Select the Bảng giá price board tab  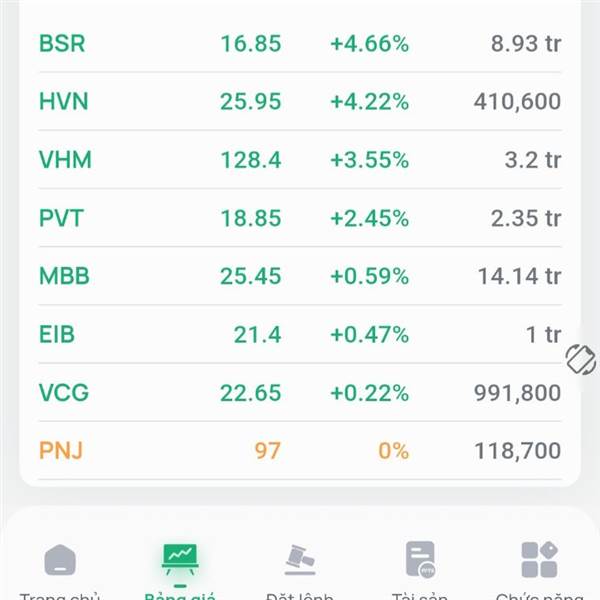180,566
